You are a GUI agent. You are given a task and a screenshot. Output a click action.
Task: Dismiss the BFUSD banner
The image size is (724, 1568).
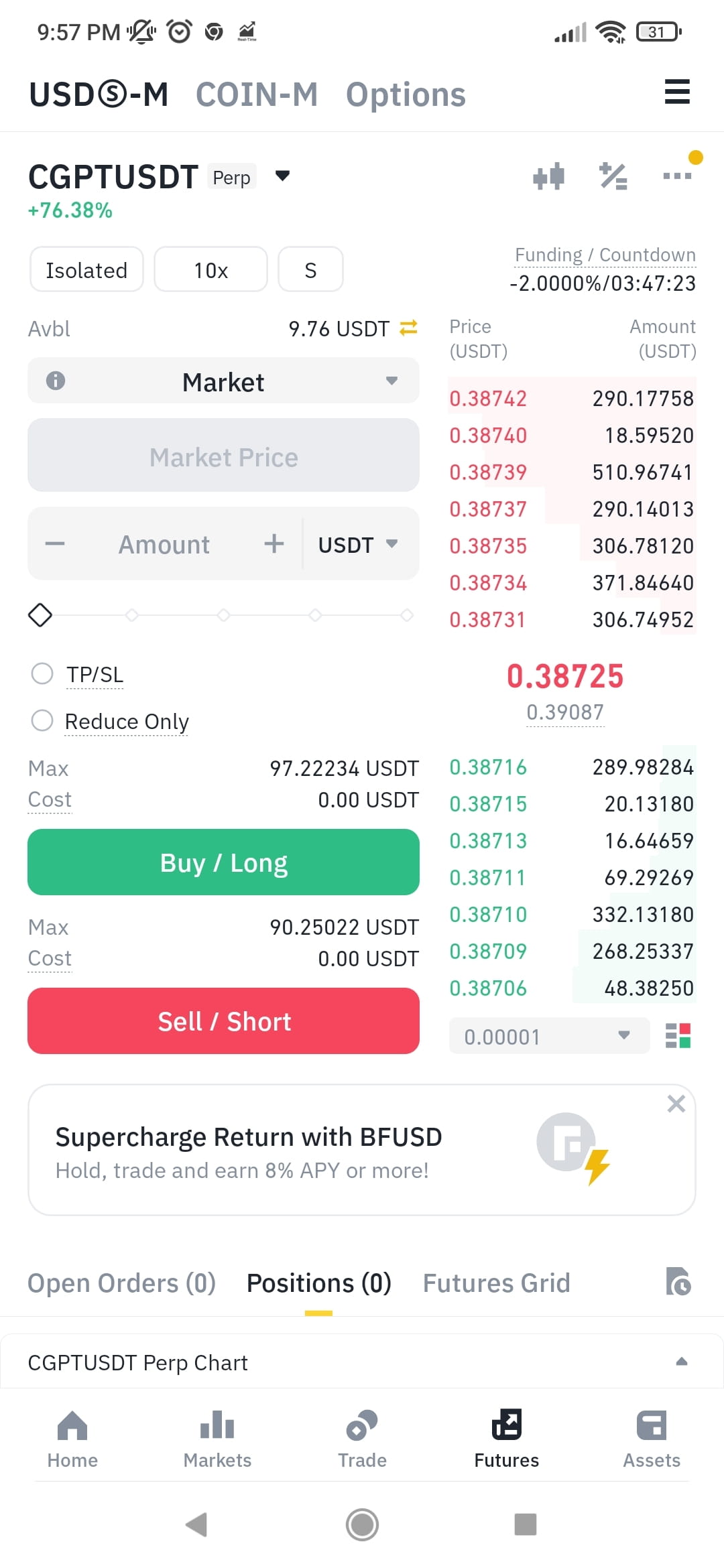(676, 1104)
